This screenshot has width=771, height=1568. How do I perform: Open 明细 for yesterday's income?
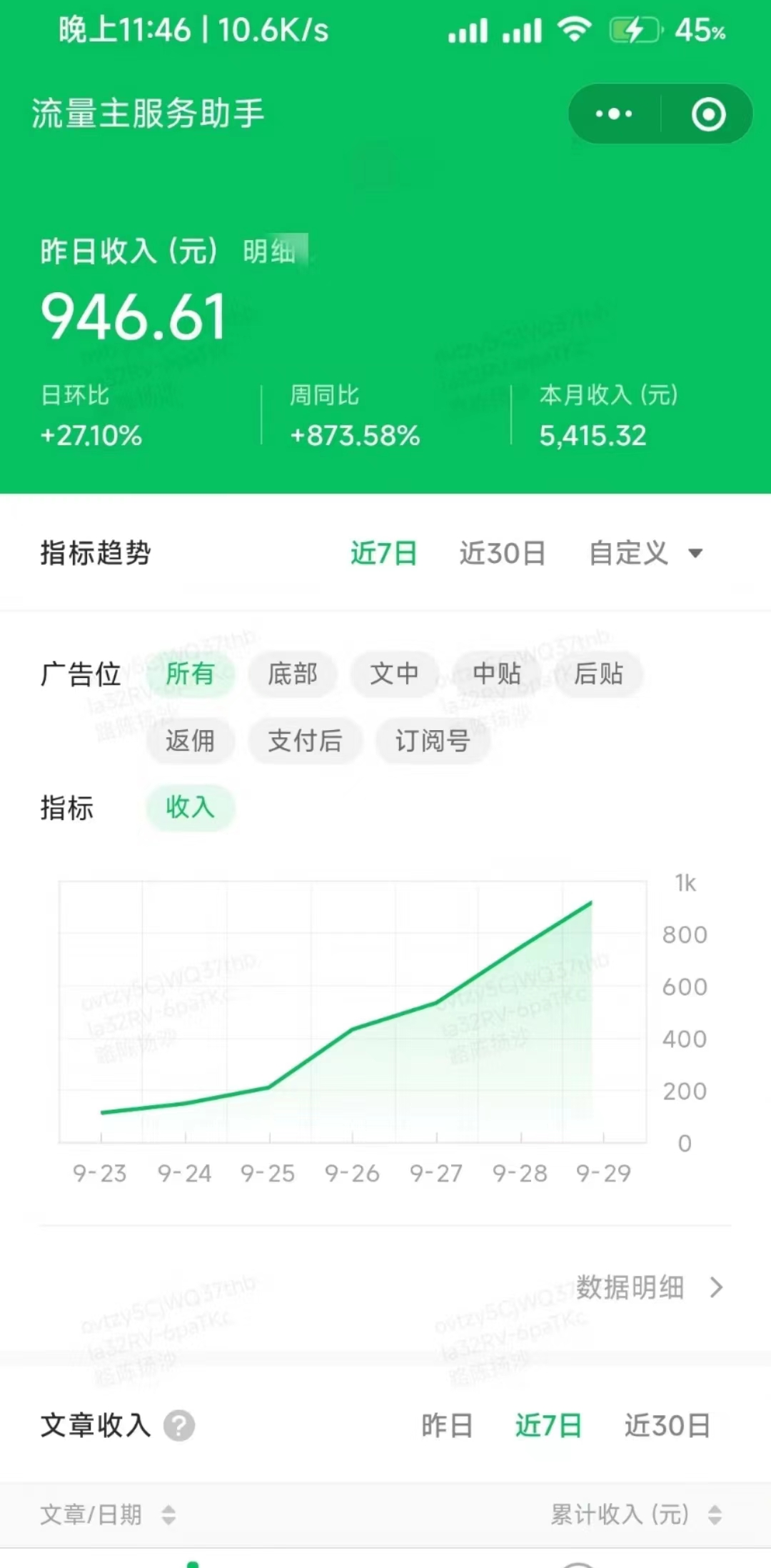click(x=270, y=251)
